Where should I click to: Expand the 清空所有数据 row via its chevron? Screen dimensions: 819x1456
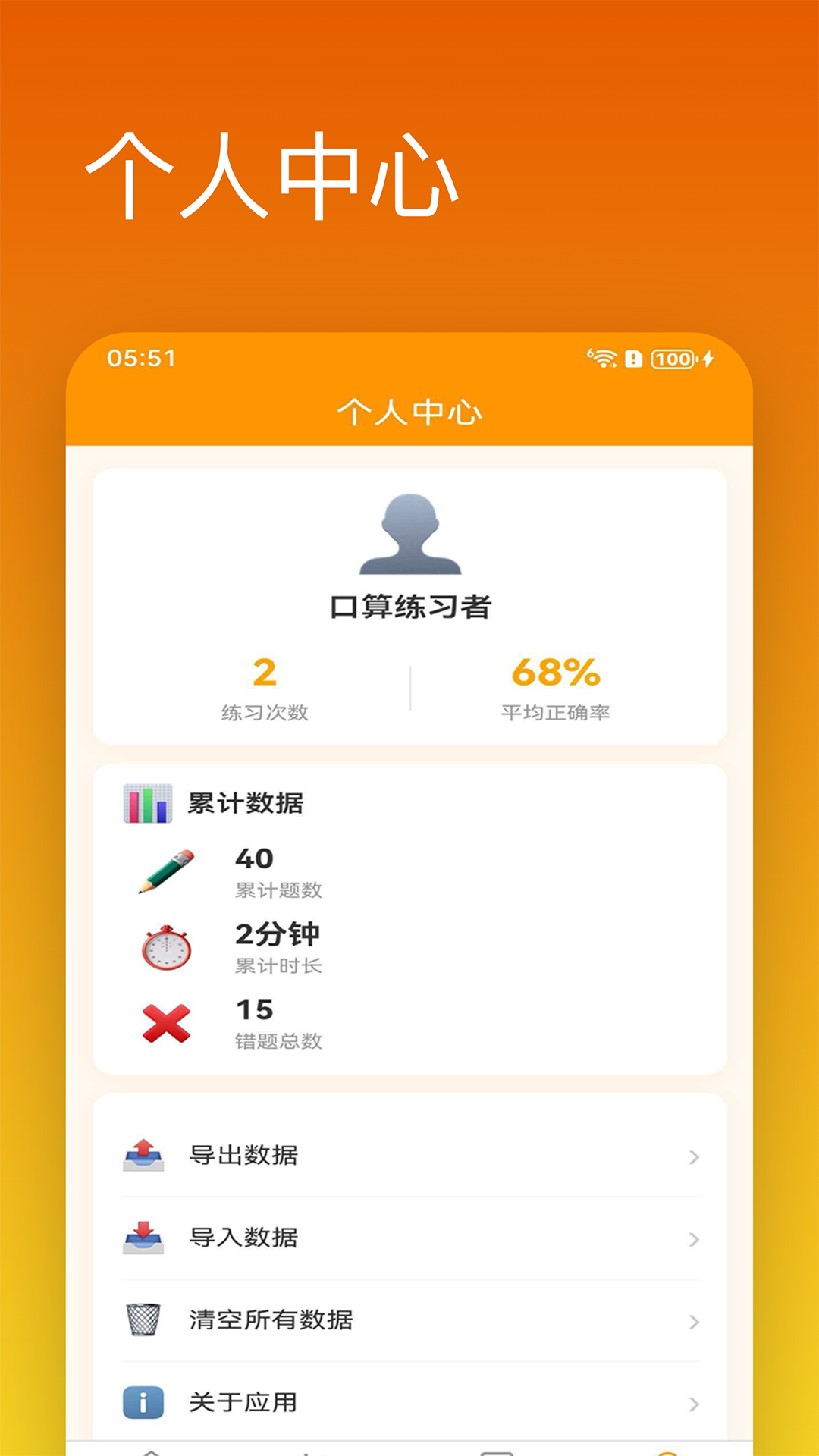(692, 1319)
